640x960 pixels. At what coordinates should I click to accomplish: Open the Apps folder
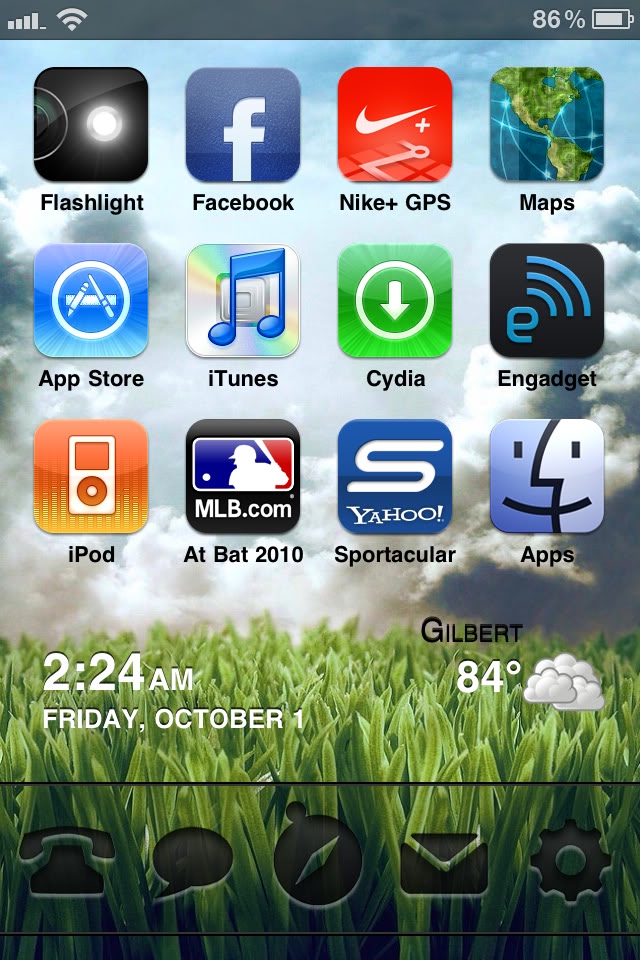(547, 476)
